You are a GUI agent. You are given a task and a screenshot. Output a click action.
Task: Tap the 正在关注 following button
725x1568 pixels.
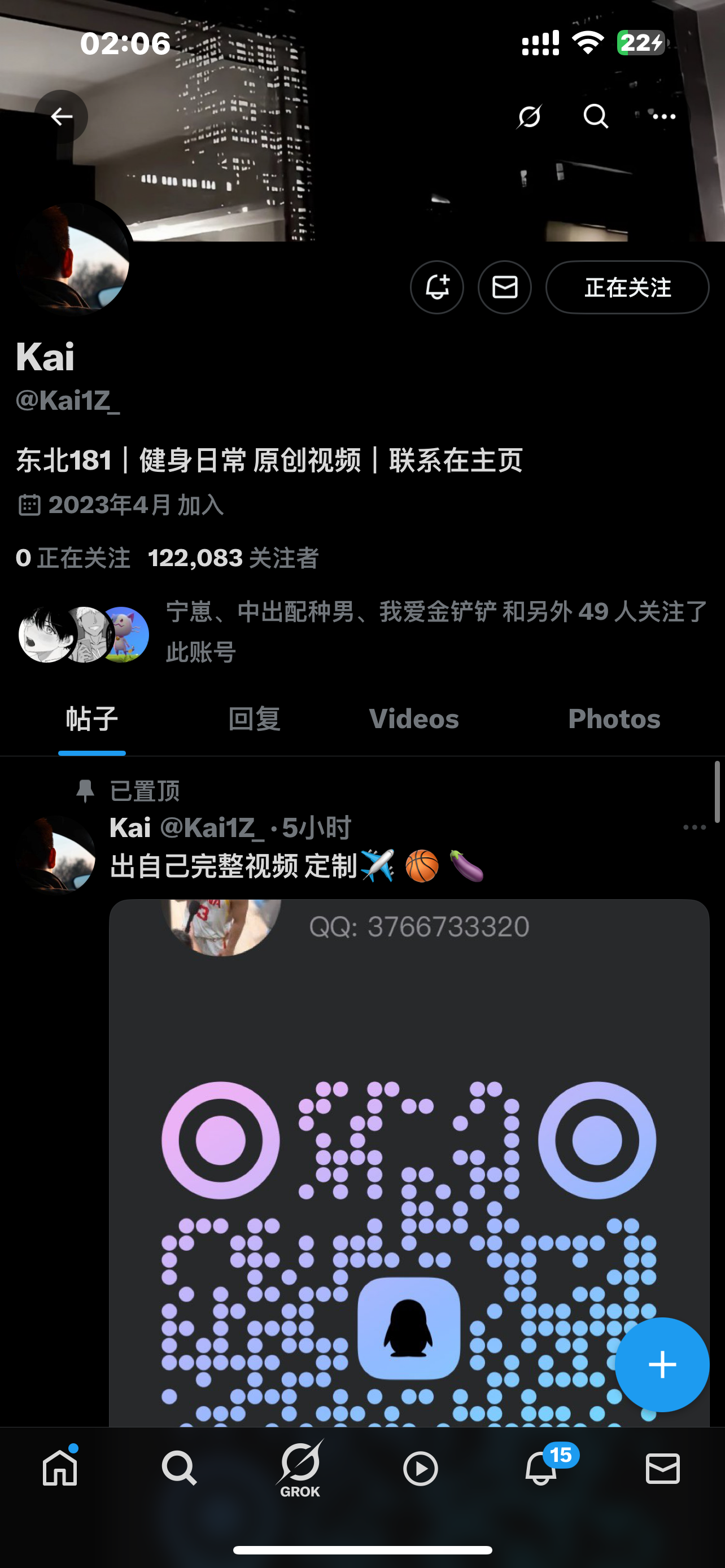click(628, 287)
